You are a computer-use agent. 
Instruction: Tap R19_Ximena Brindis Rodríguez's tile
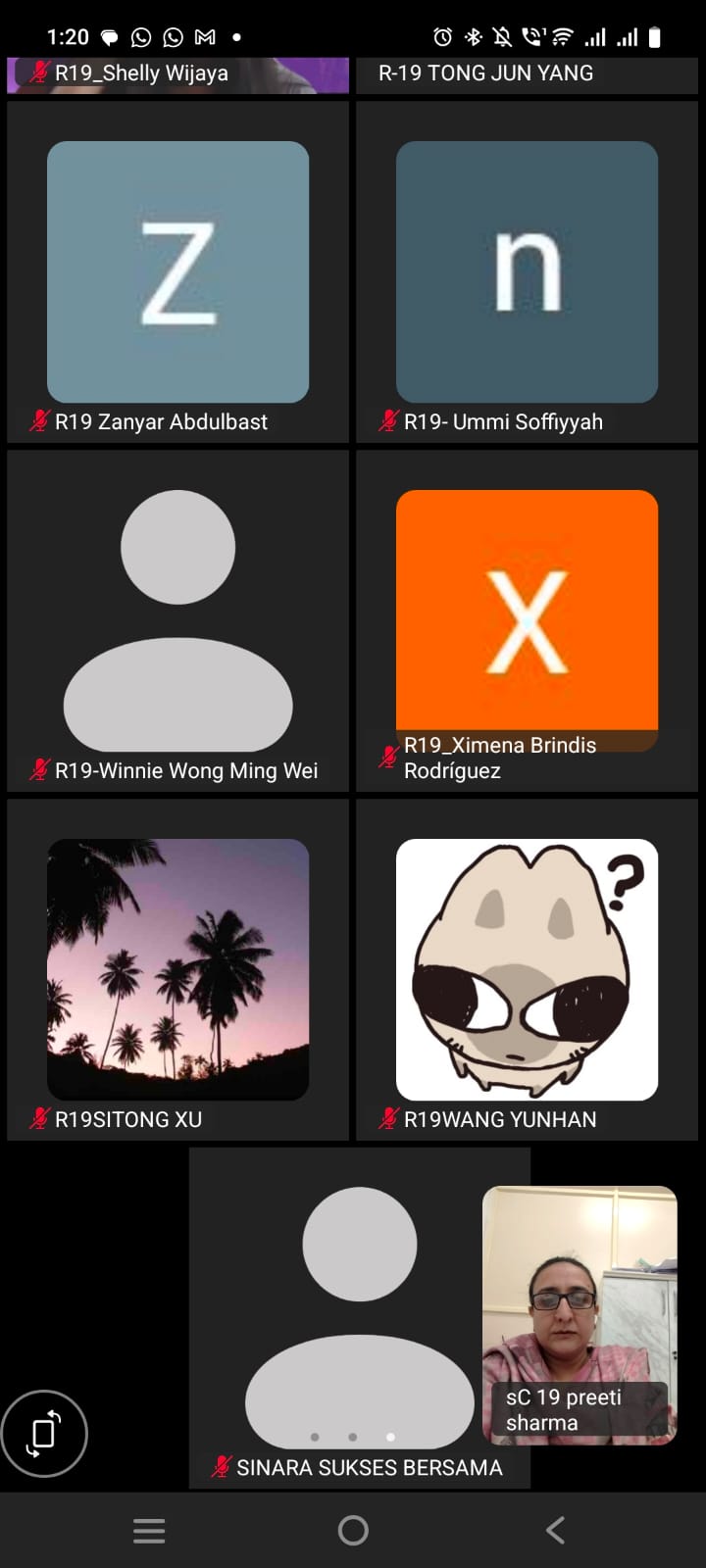tap(527, 620)
